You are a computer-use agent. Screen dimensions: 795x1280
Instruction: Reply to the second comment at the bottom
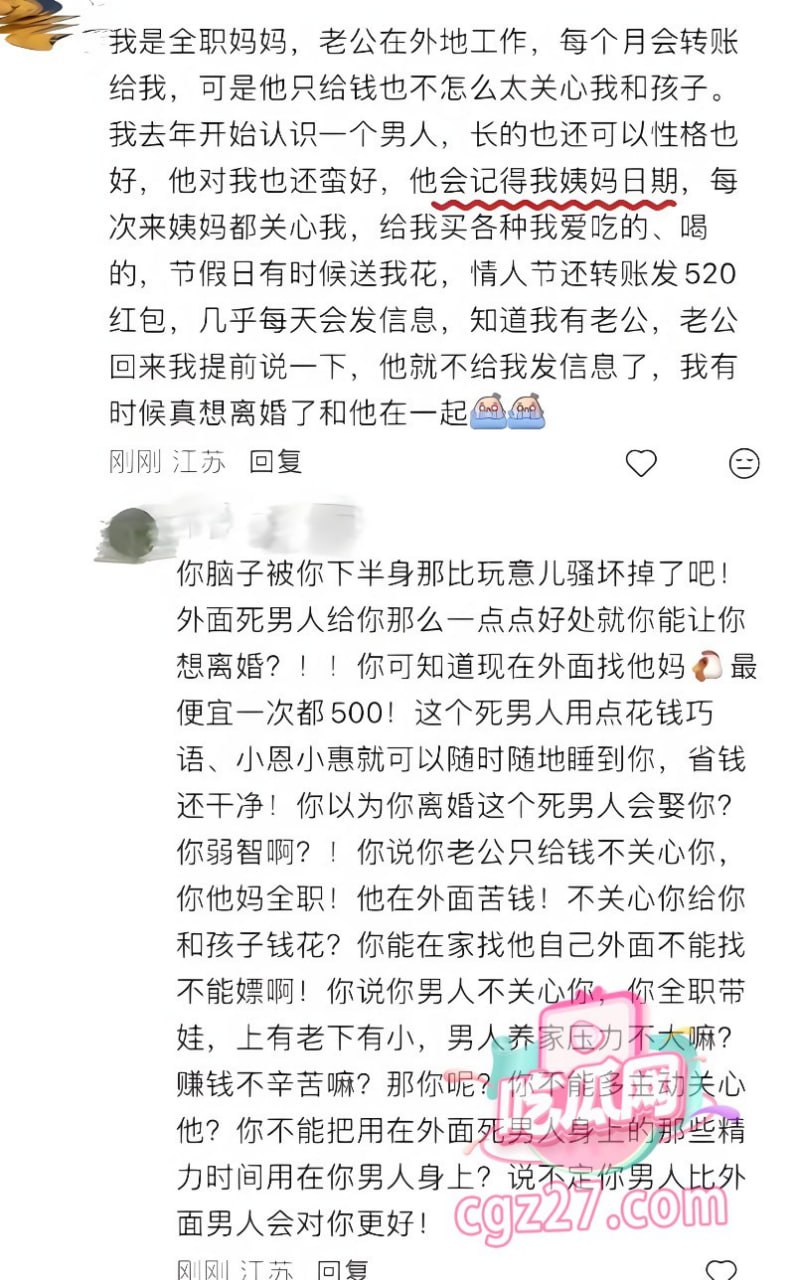[342, 1270]
